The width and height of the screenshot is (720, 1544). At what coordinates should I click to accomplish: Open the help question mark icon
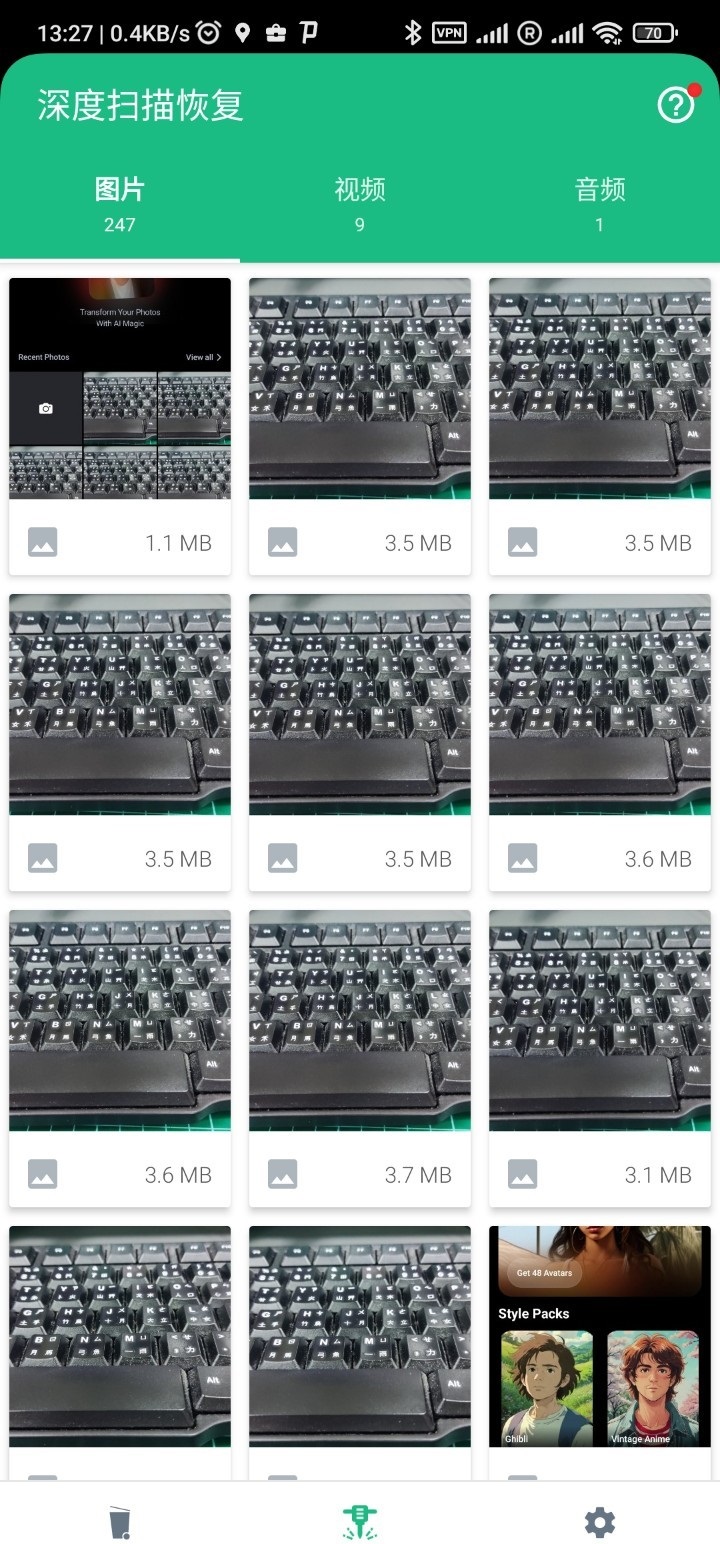(x=676, y=105)
